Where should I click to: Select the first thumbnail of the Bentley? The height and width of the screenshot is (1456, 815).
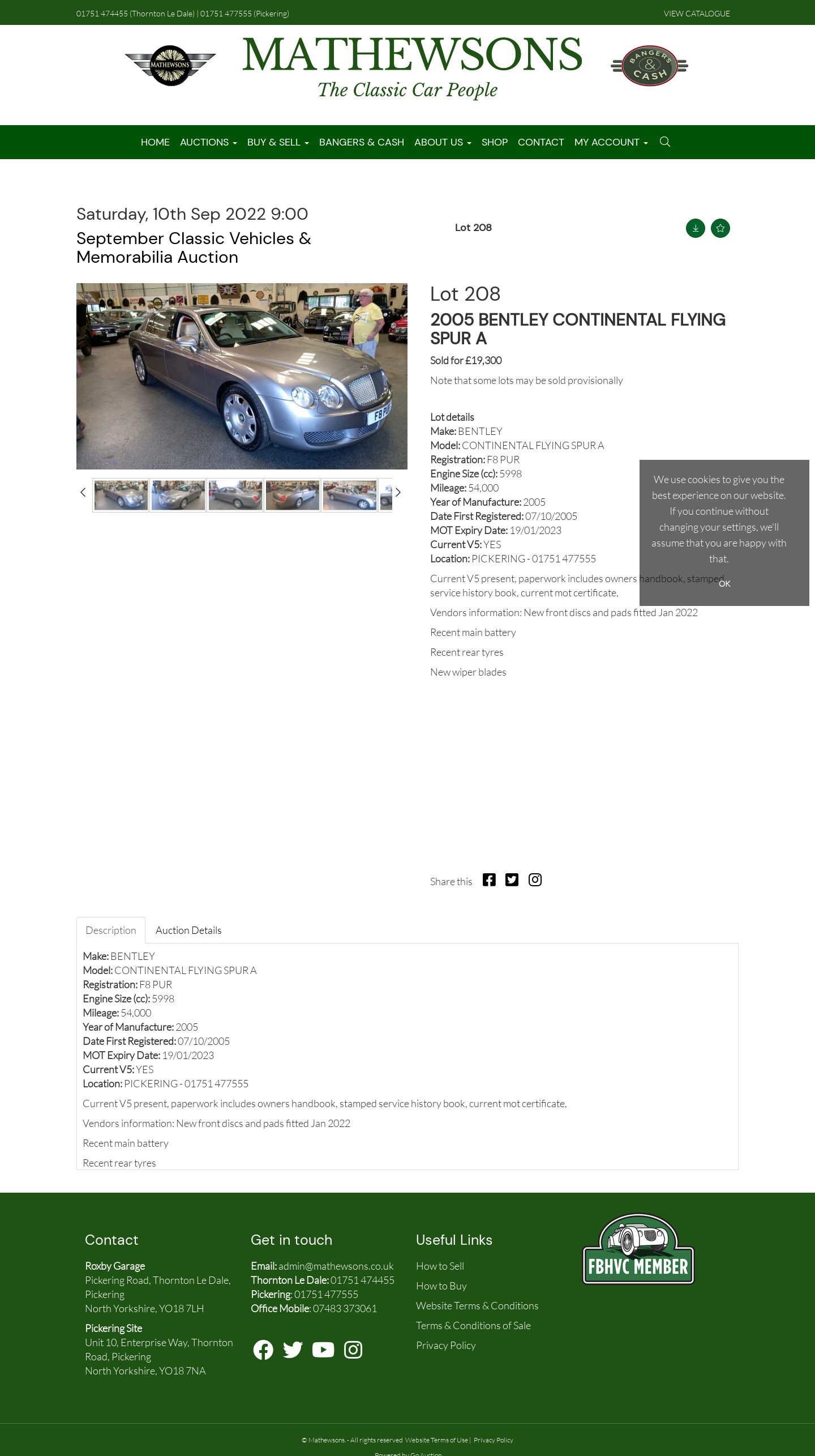click(x=121, y=495)
